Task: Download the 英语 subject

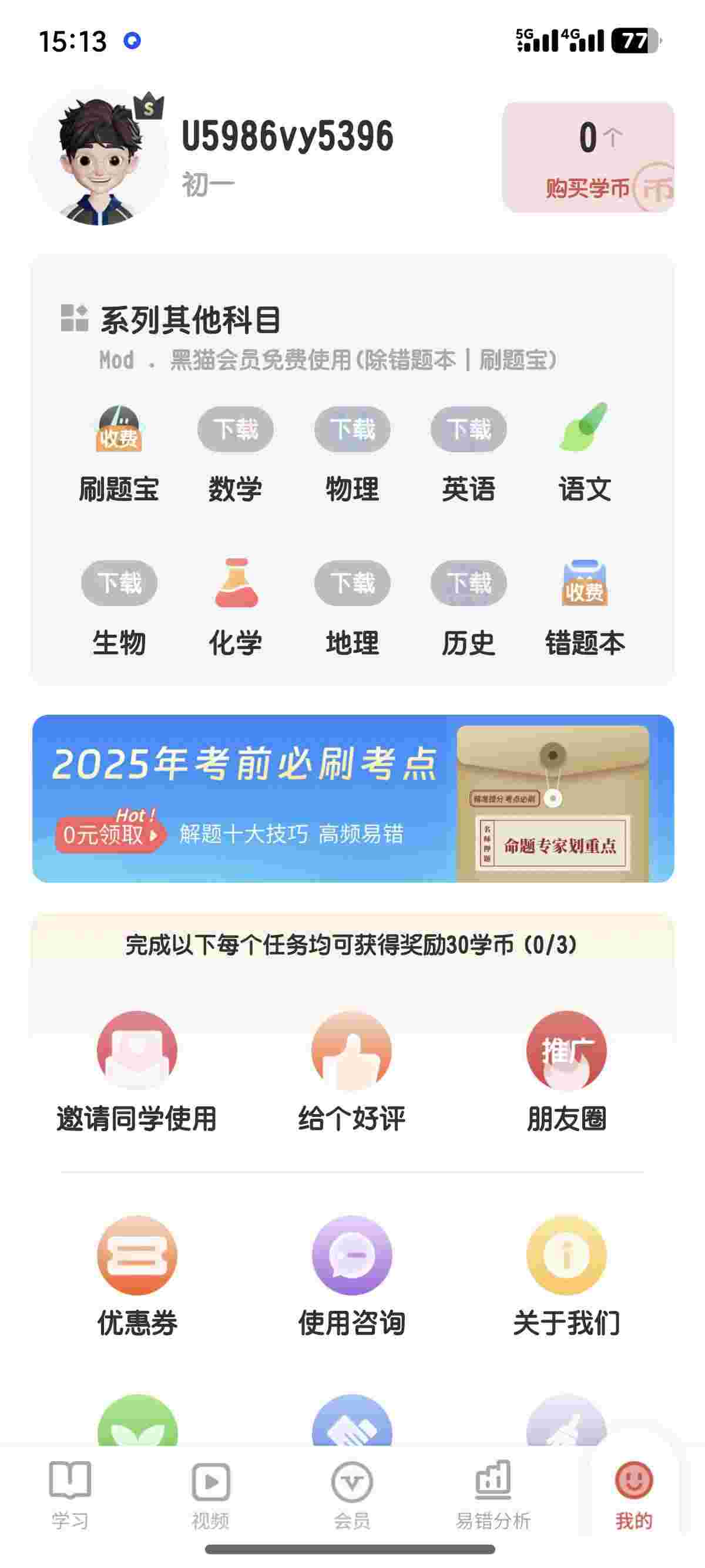Action: coord(468,429)
